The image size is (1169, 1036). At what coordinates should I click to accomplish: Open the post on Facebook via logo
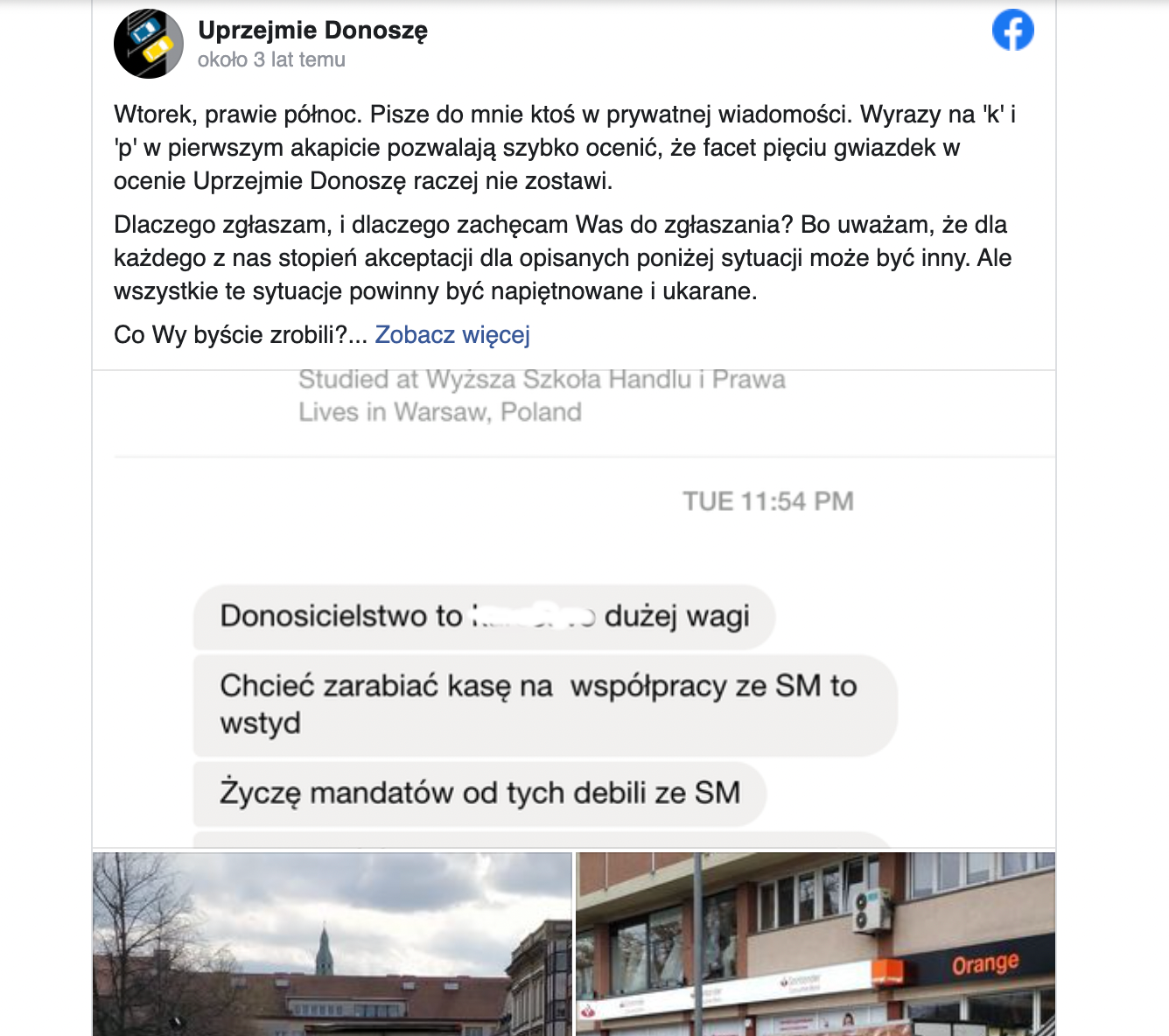point(1012,31)
